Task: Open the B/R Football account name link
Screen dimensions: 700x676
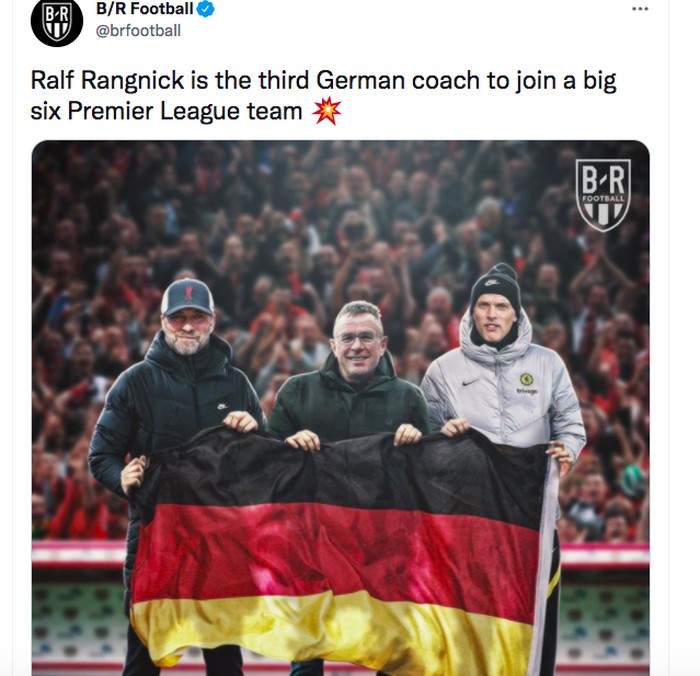Action: click(x=144, y=9)
